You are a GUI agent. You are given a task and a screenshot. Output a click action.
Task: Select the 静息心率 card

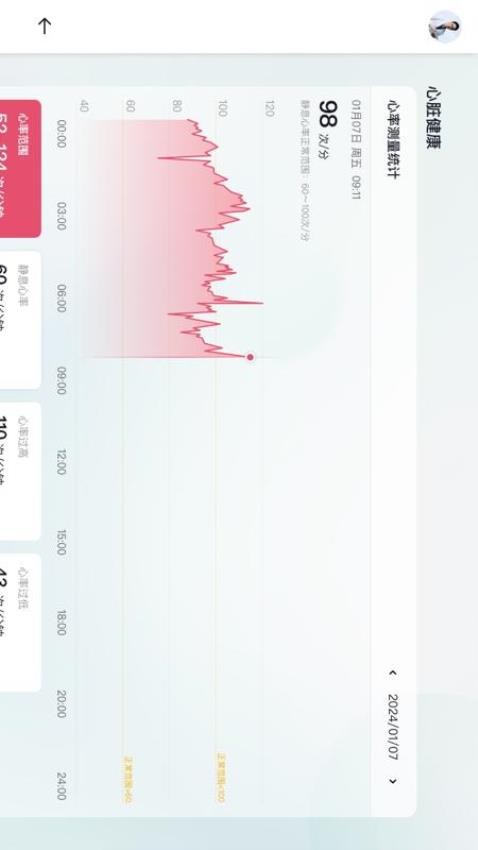20,320
